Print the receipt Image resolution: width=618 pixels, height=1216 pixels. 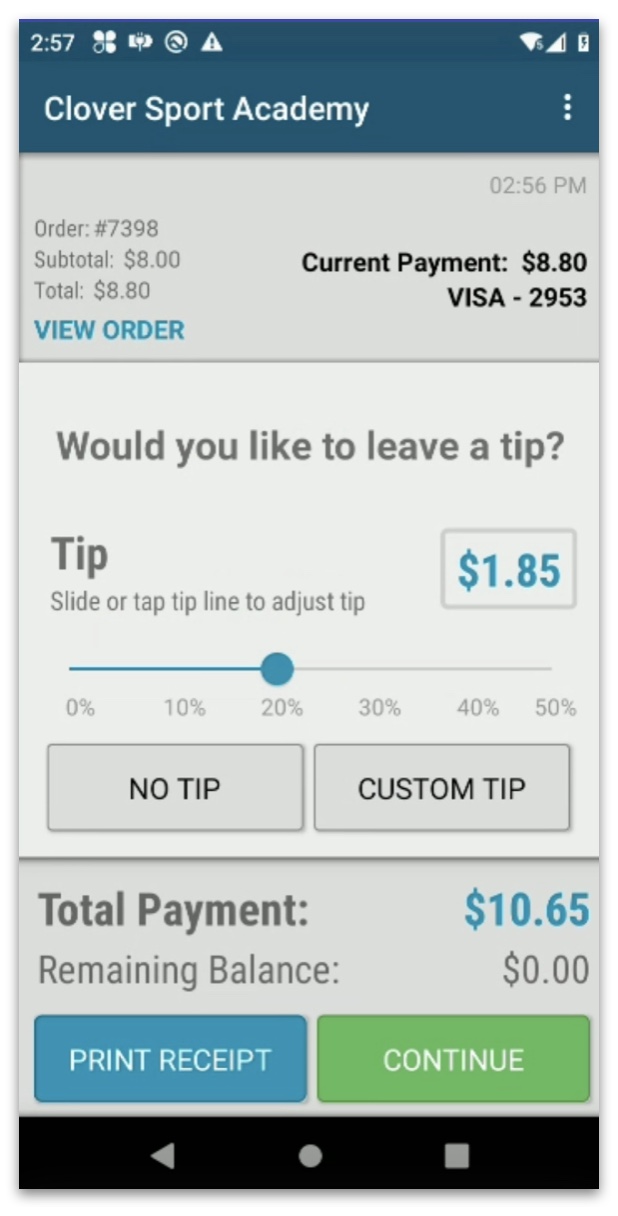pos(170,1059)
